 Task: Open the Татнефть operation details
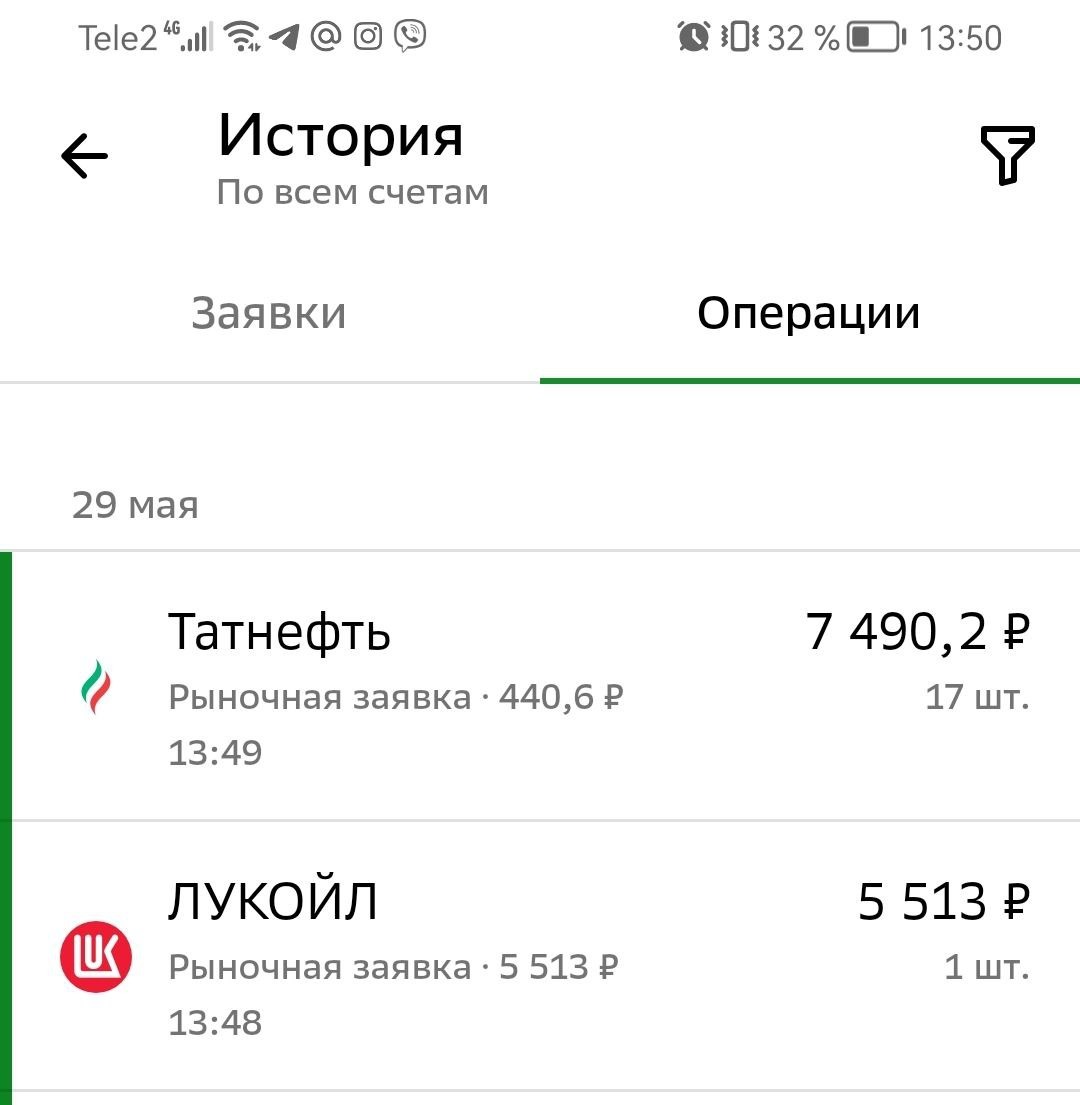pos(540,686)
